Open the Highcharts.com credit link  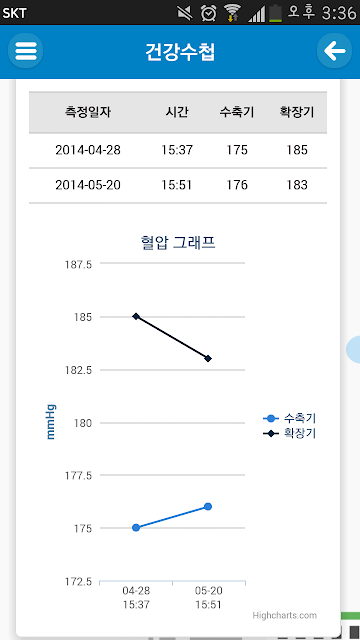click(x=284, y=616)
